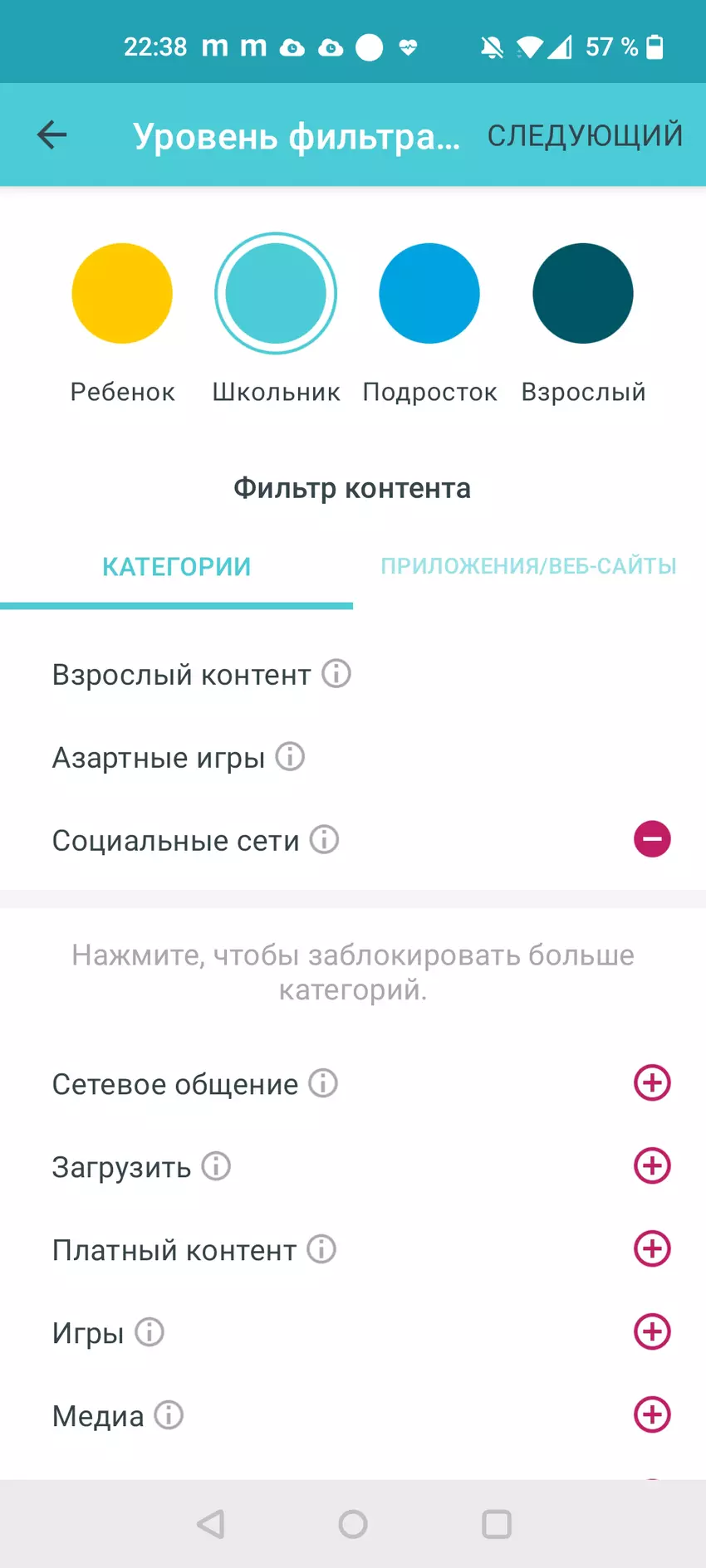
Task: Open info about Азартные игры category
Action: point(288,757)
